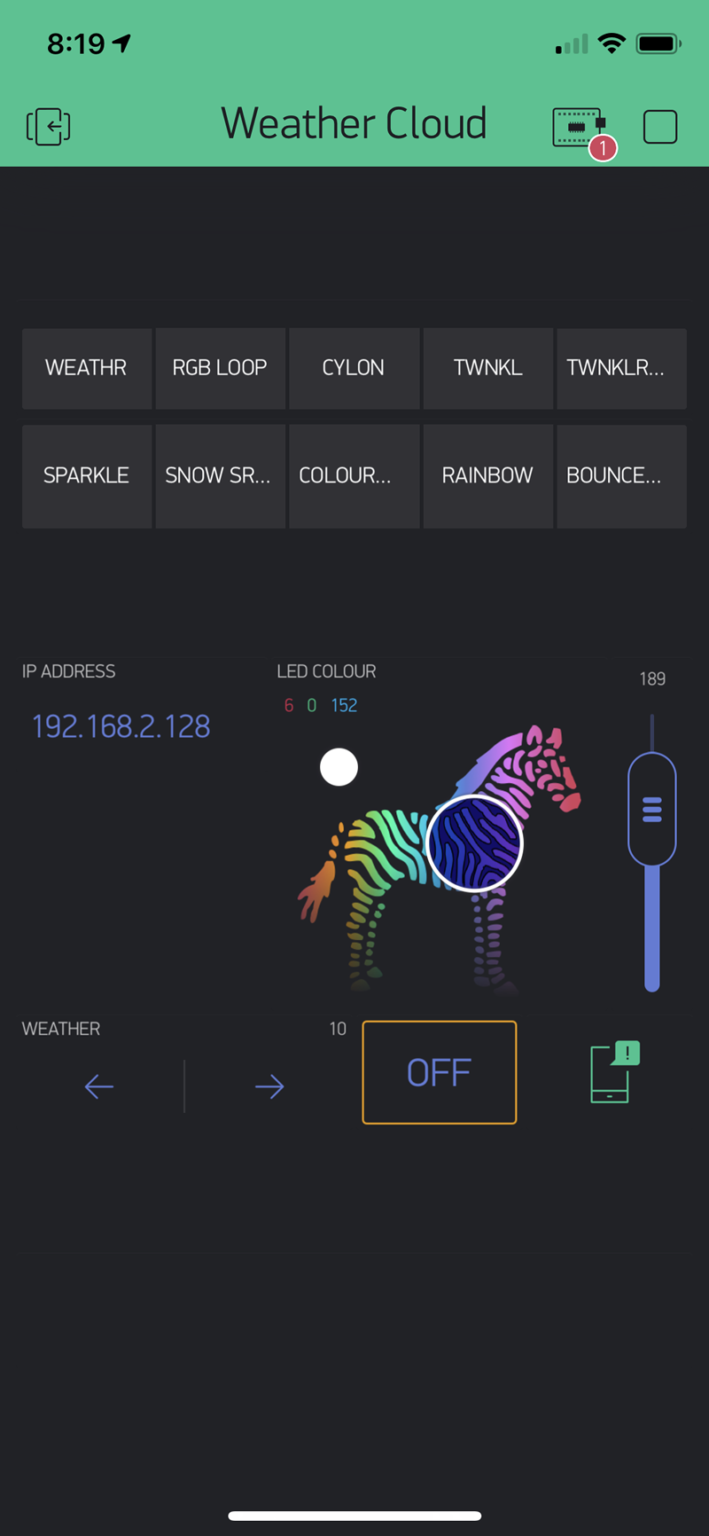This screenshot has width=709, height=1536.
Task: Decrease weather value with left arrow
Action: [x=99, y=1086]
